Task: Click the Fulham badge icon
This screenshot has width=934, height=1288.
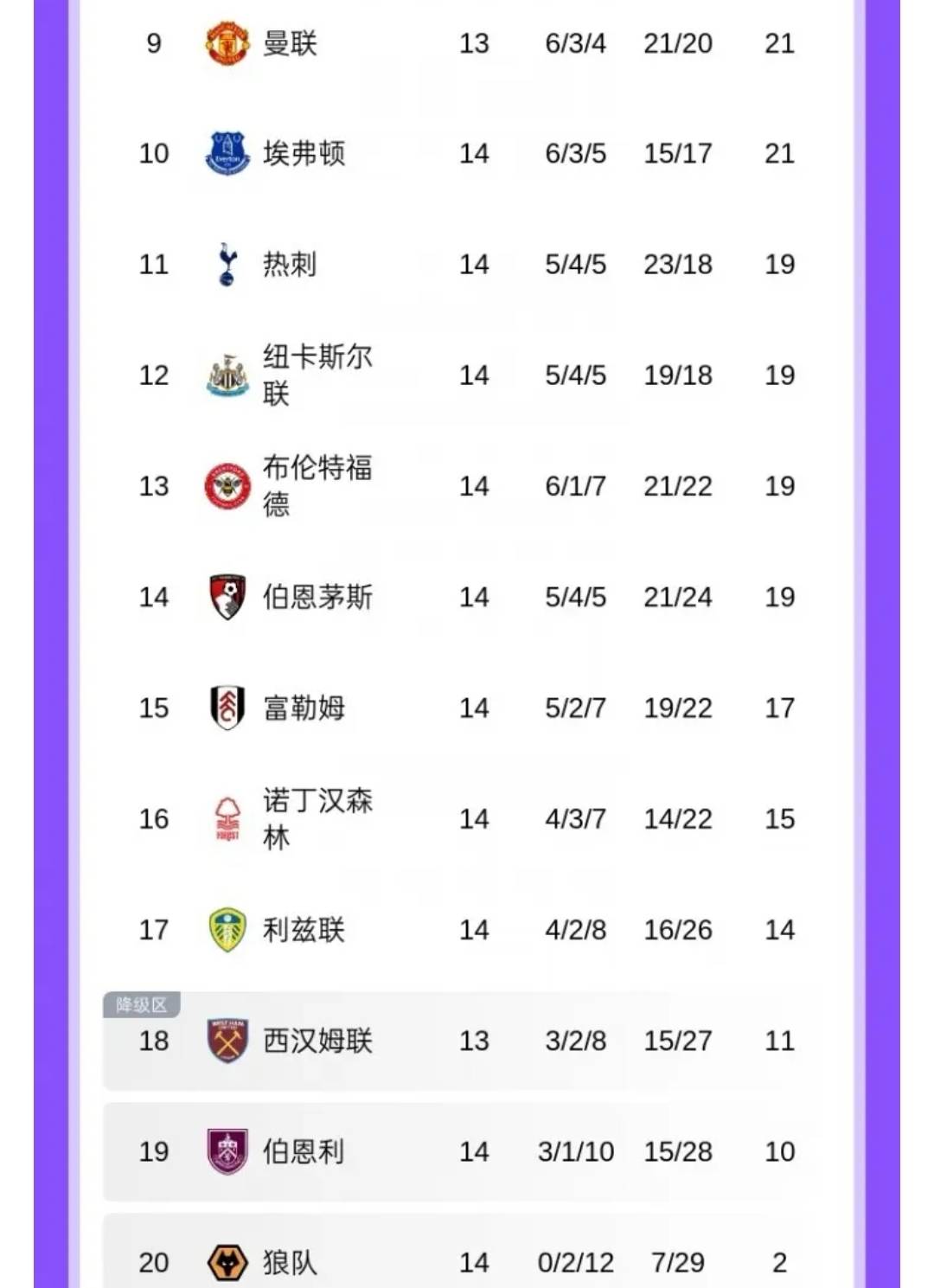Action: point(227,708)
